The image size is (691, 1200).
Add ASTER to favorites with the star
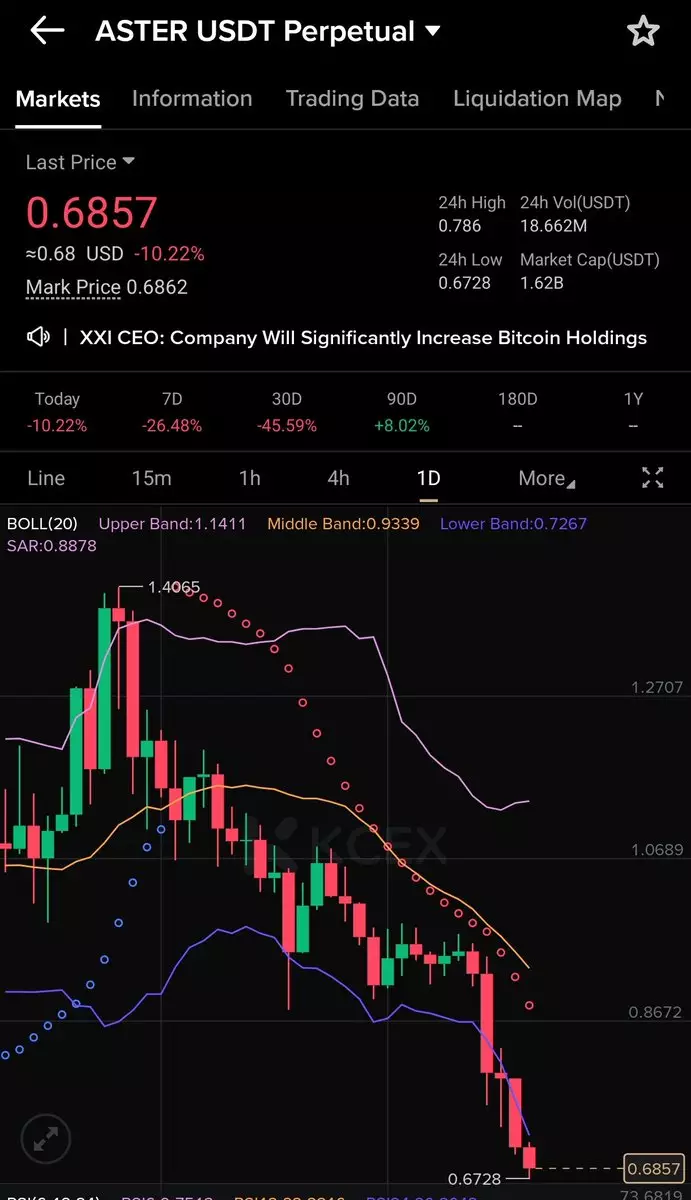643,32
